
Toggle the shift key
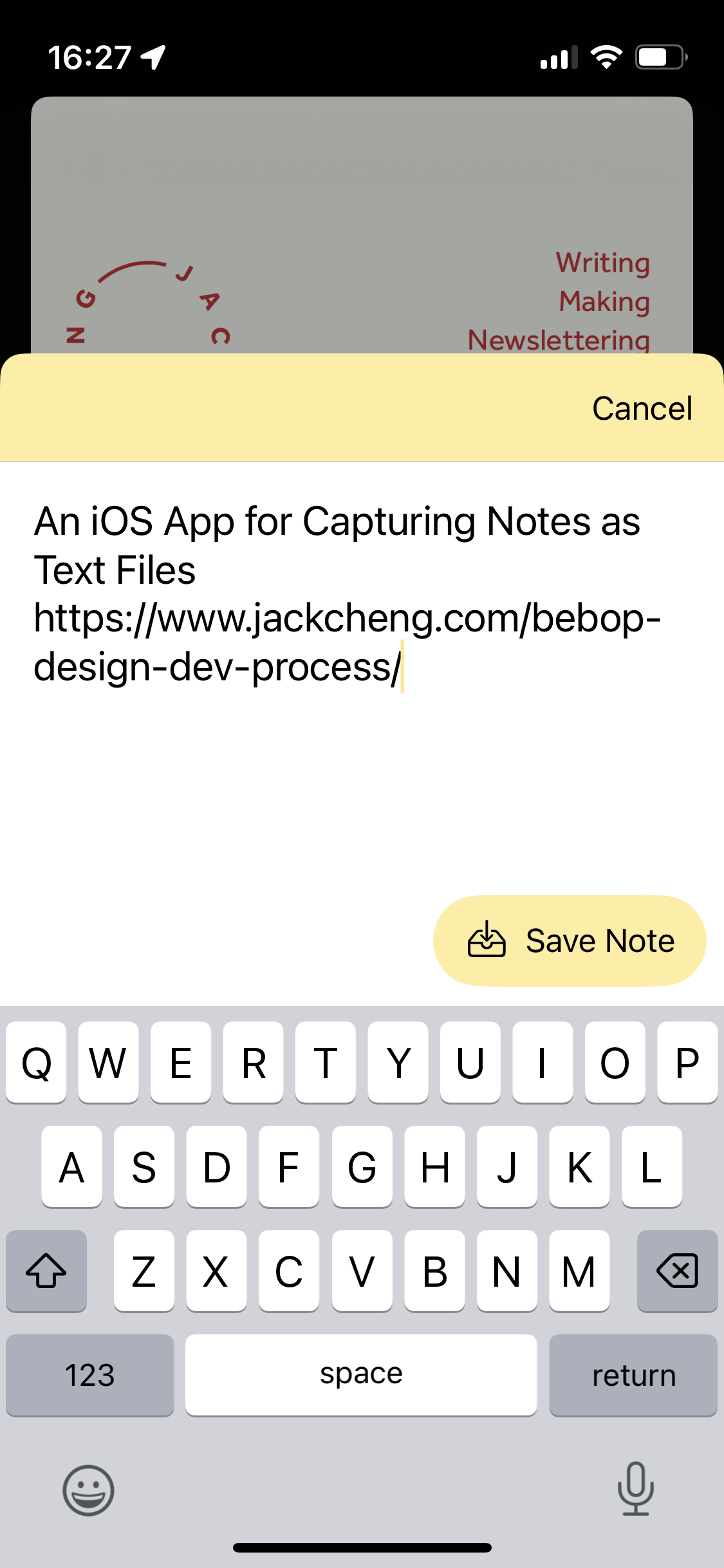[46, 1271]
